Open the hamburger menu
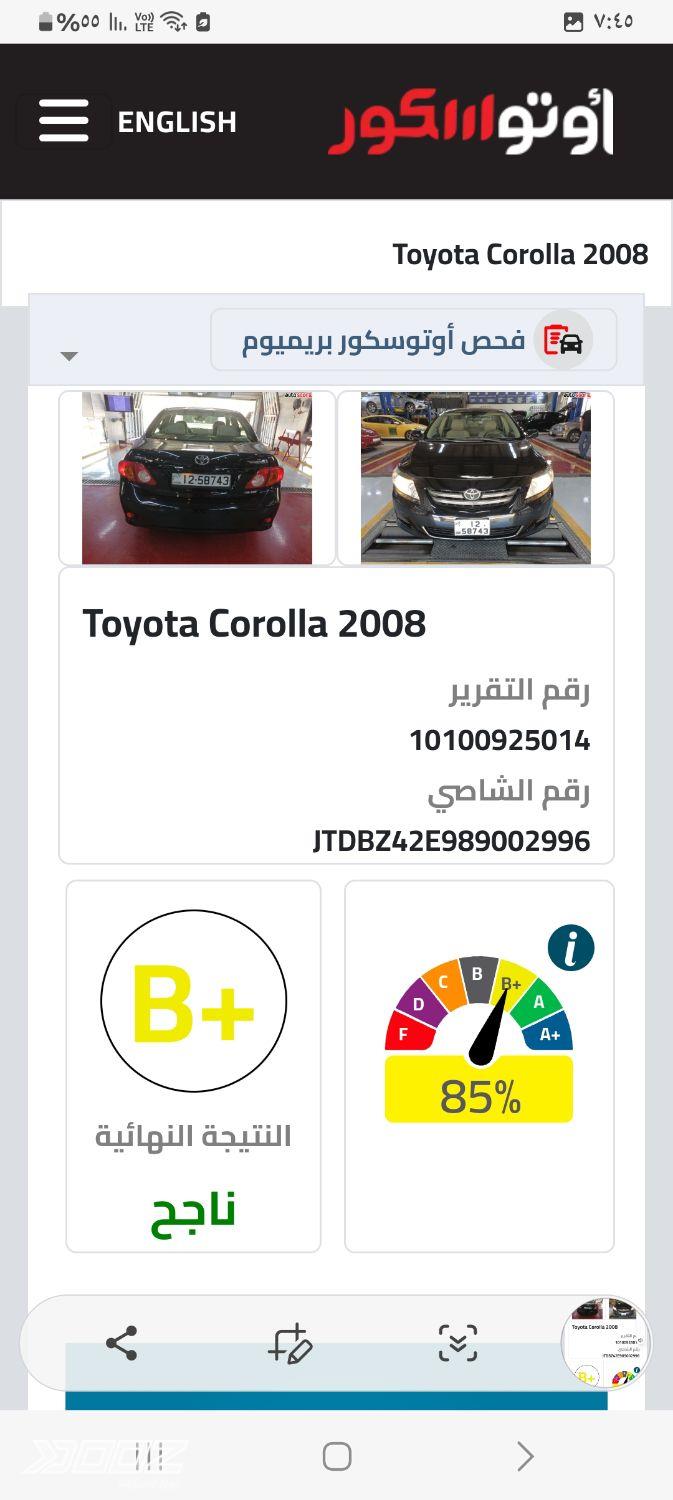The width and height of the screenshot is (673, 1500). click(64, 122)
